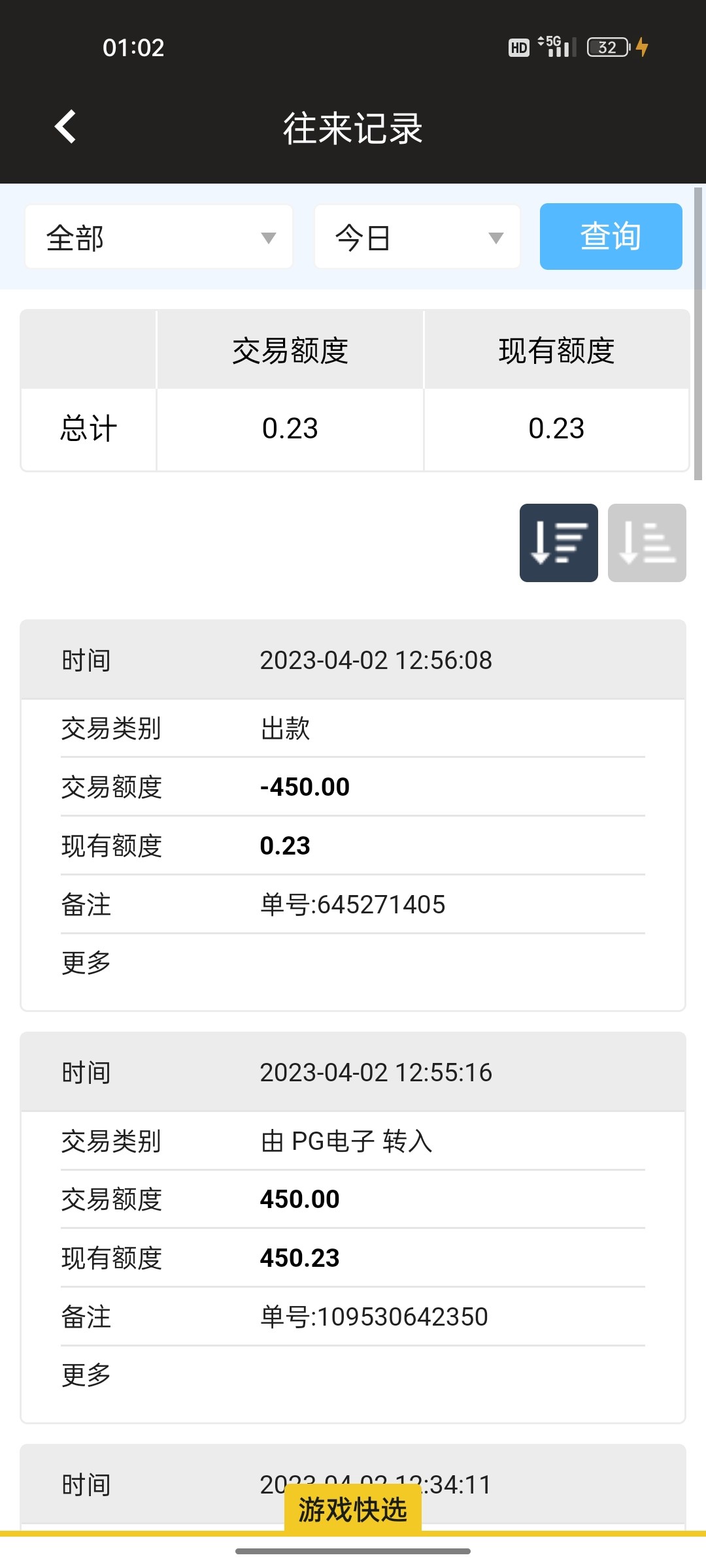
Task: Expand 更多 under the PG电子 转入 record
Action: [86, 1375]
